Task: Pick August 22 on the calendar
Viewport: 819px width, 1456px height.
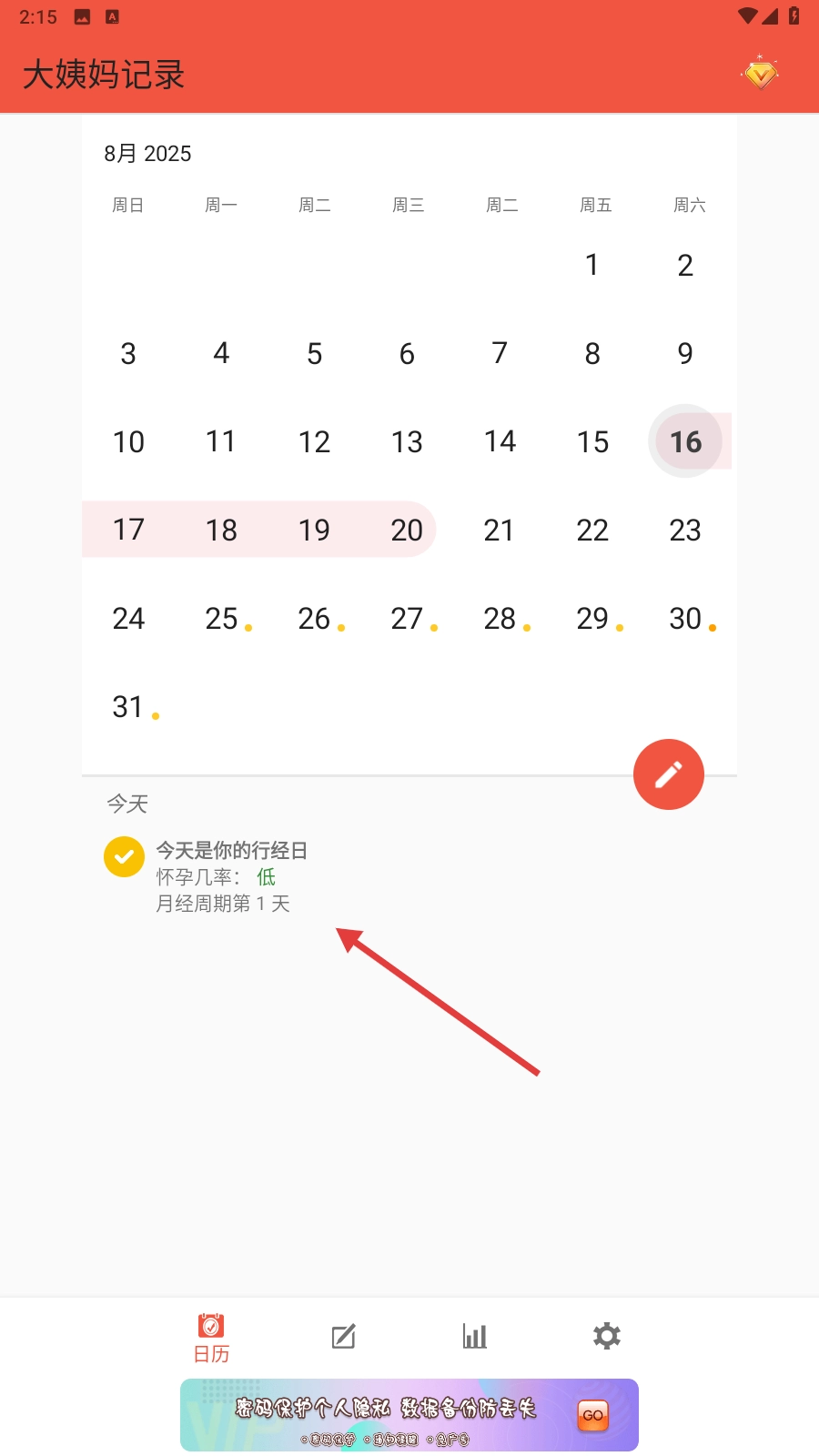Action: (591, 530)
